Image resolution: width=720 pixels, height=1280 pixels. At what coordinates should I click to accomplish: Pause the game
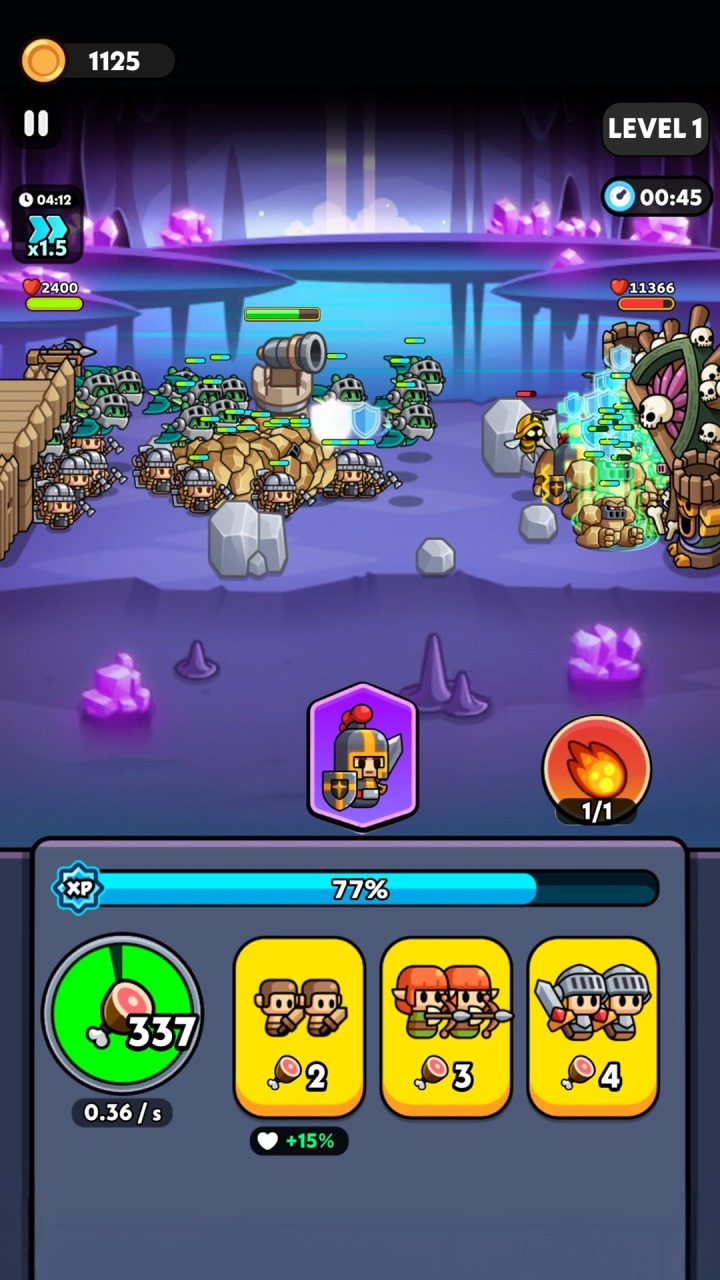(x=36, y=124)
